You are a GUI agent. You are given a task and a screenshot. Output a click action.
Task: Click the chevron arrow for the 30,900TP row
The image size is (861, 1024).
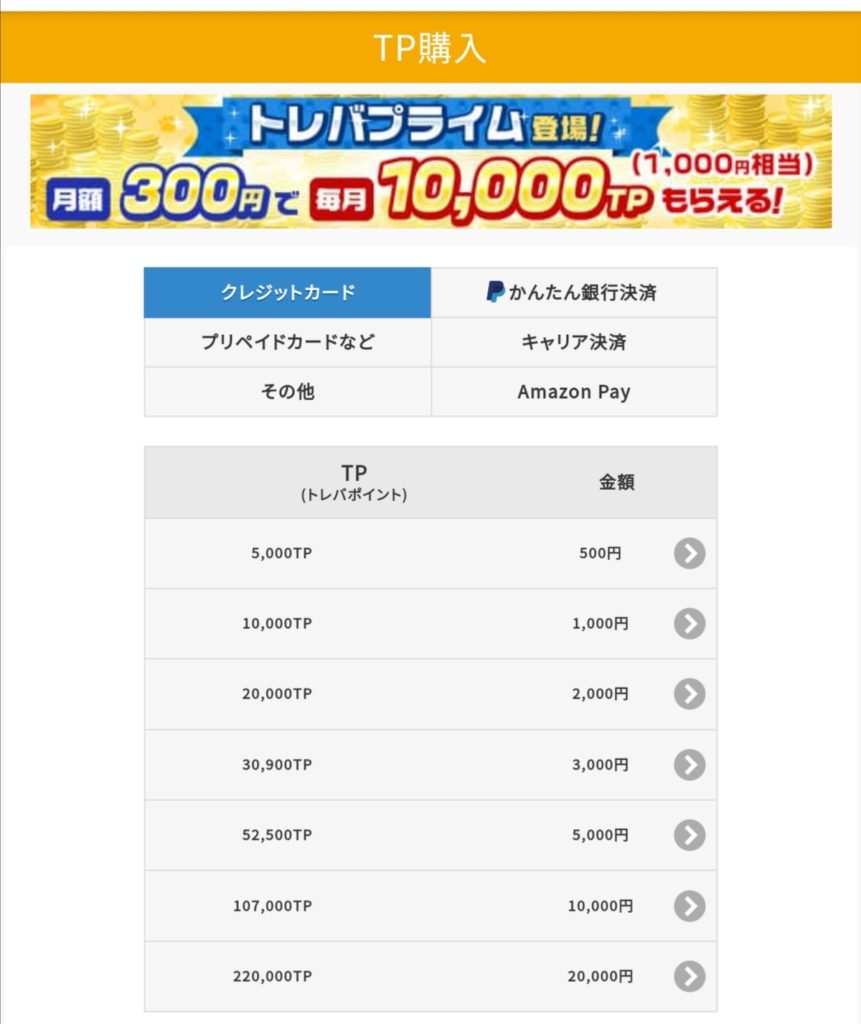pyautogui.click(x=689, y=764)
